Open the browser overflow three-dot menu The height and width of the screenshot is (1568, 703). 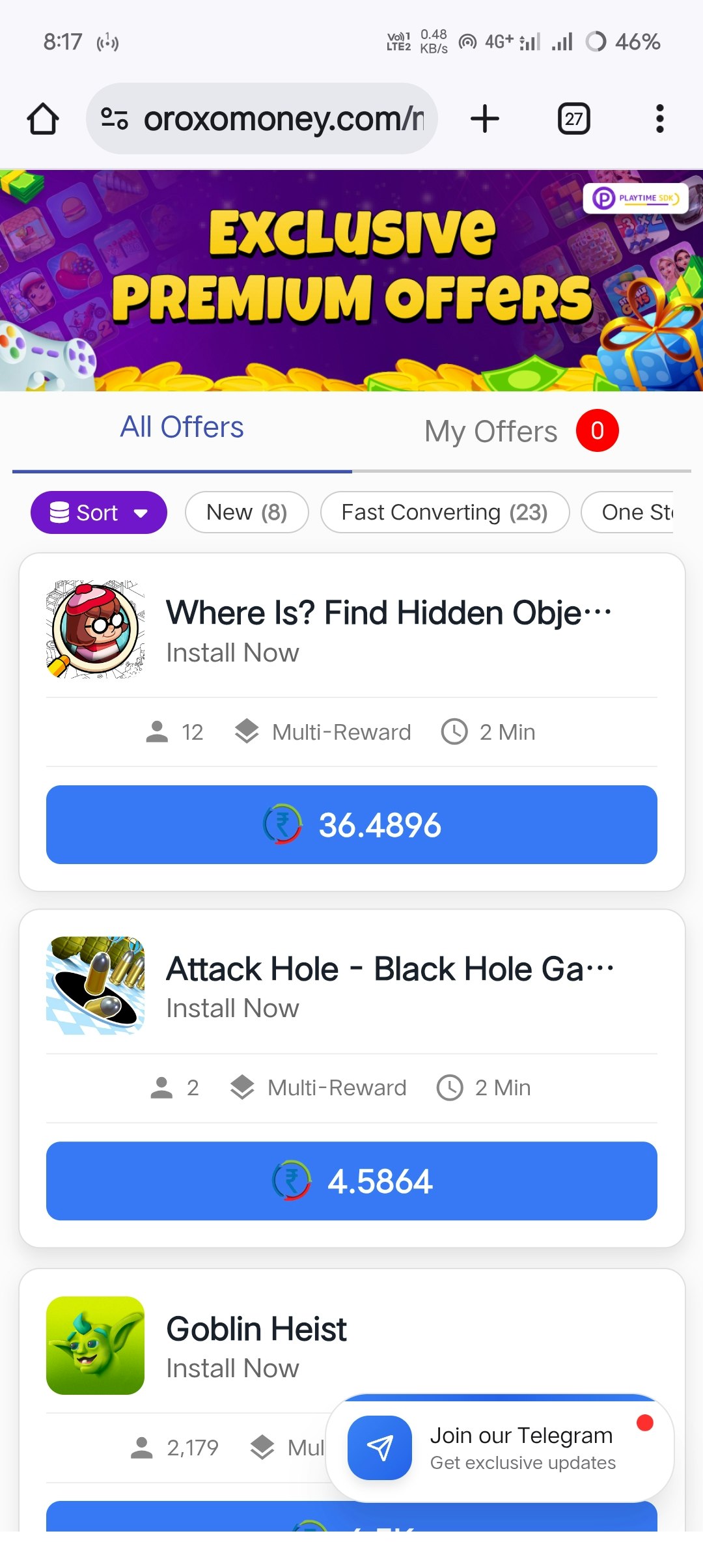pyautogui.click(x=659, y=118)
